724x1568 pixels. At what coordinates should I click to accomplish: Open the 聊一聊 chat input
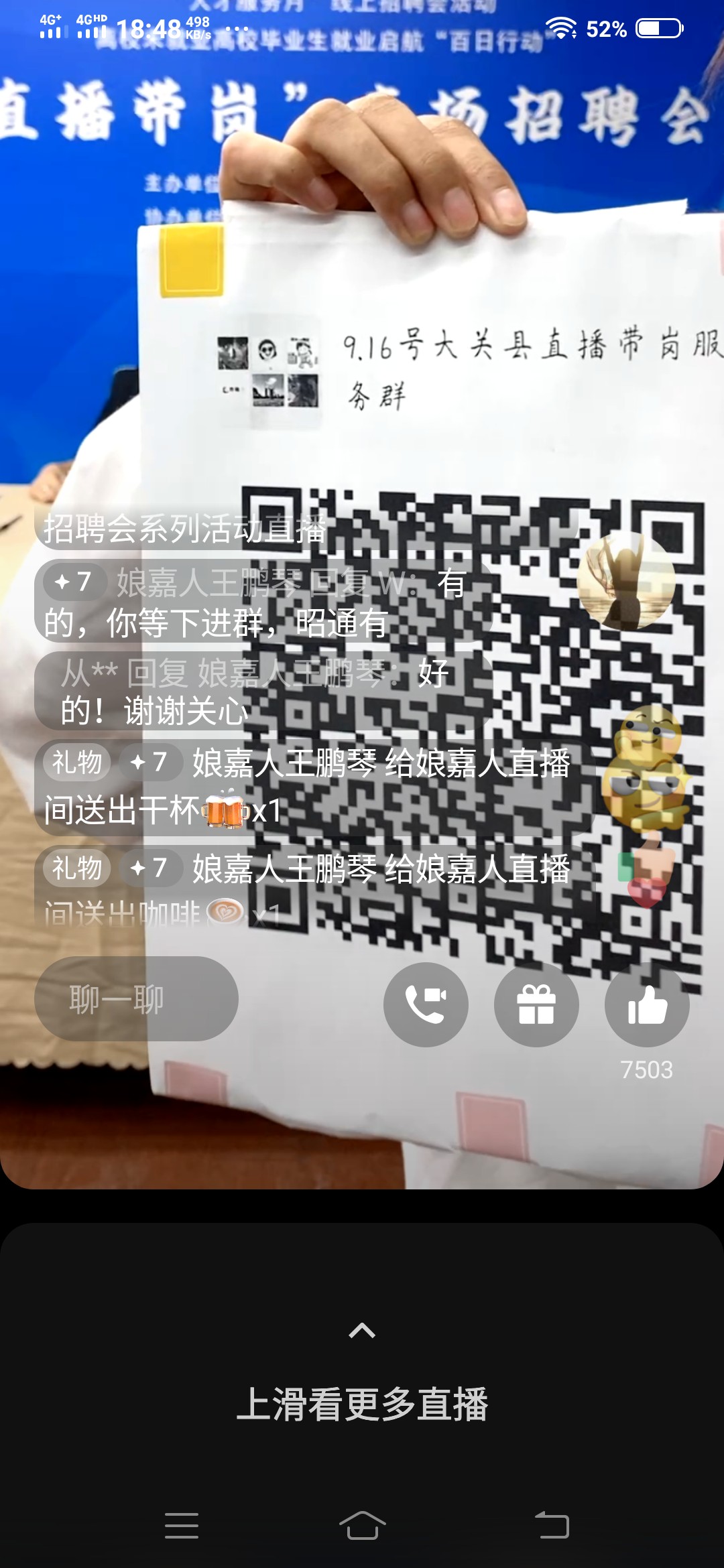(136, 999)
